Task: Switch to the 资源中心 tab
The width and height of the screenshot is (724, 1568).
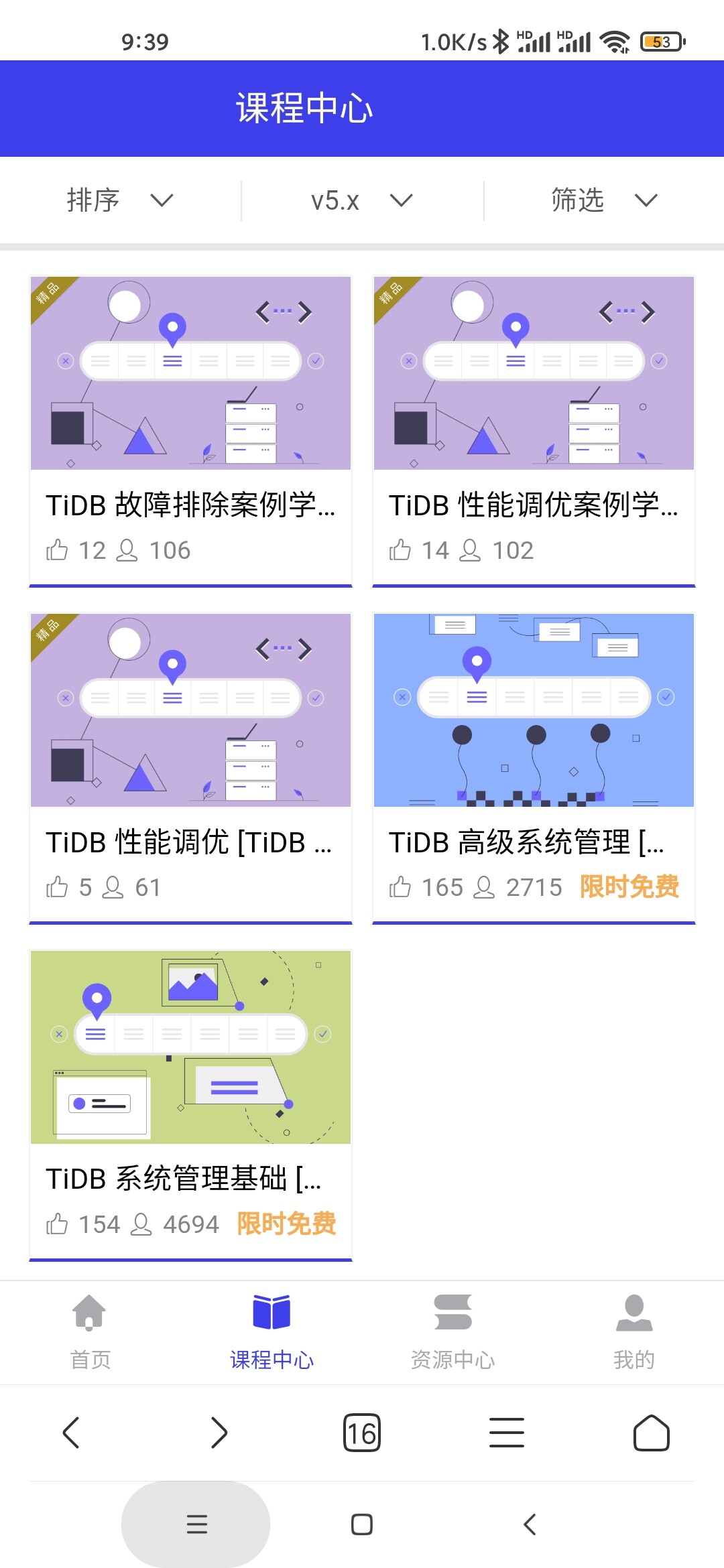Action: pyautogui.click(x=452, y=1331)
